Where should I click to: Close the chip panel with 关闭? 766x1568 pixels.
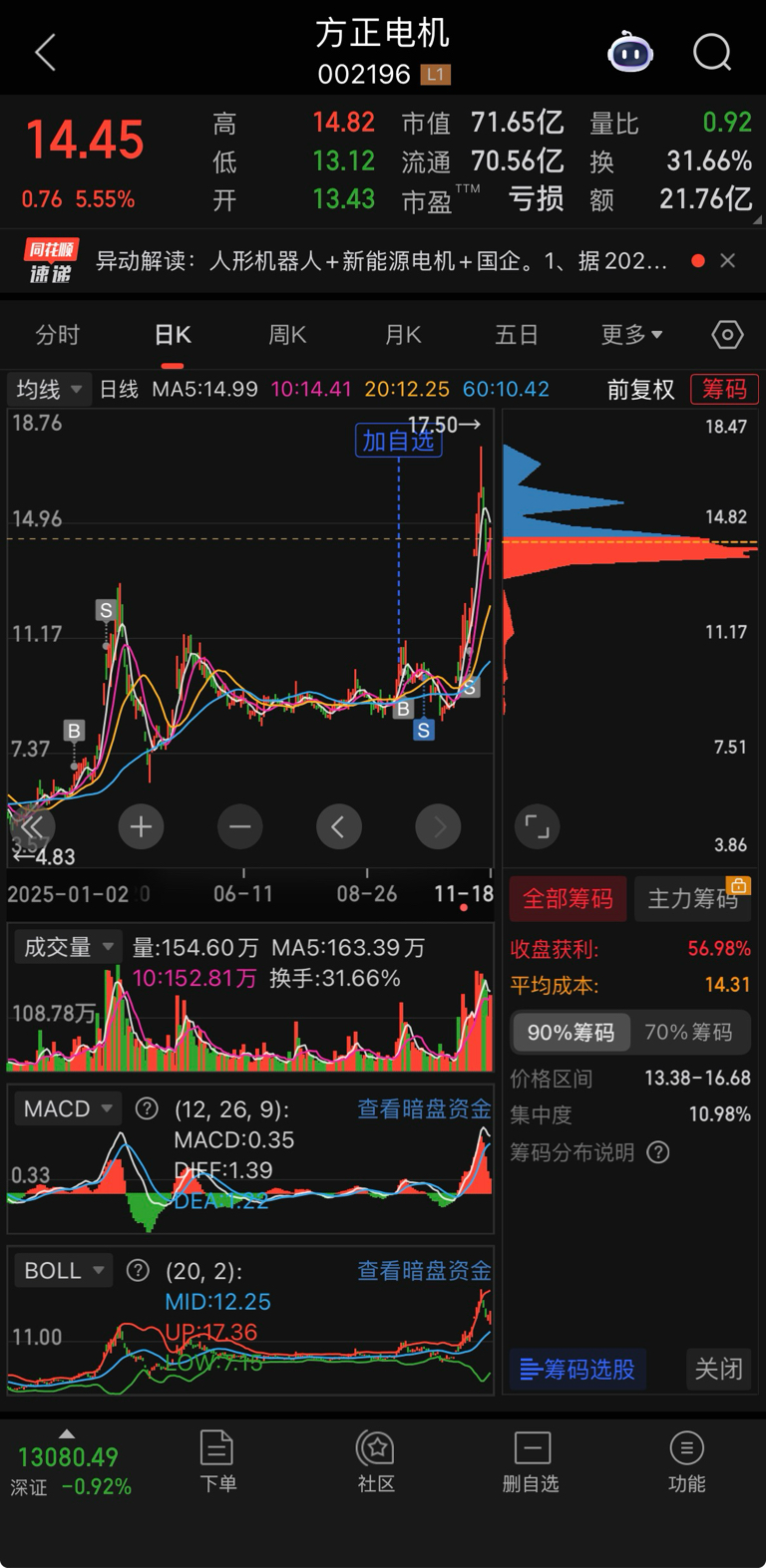point(718,1370)
